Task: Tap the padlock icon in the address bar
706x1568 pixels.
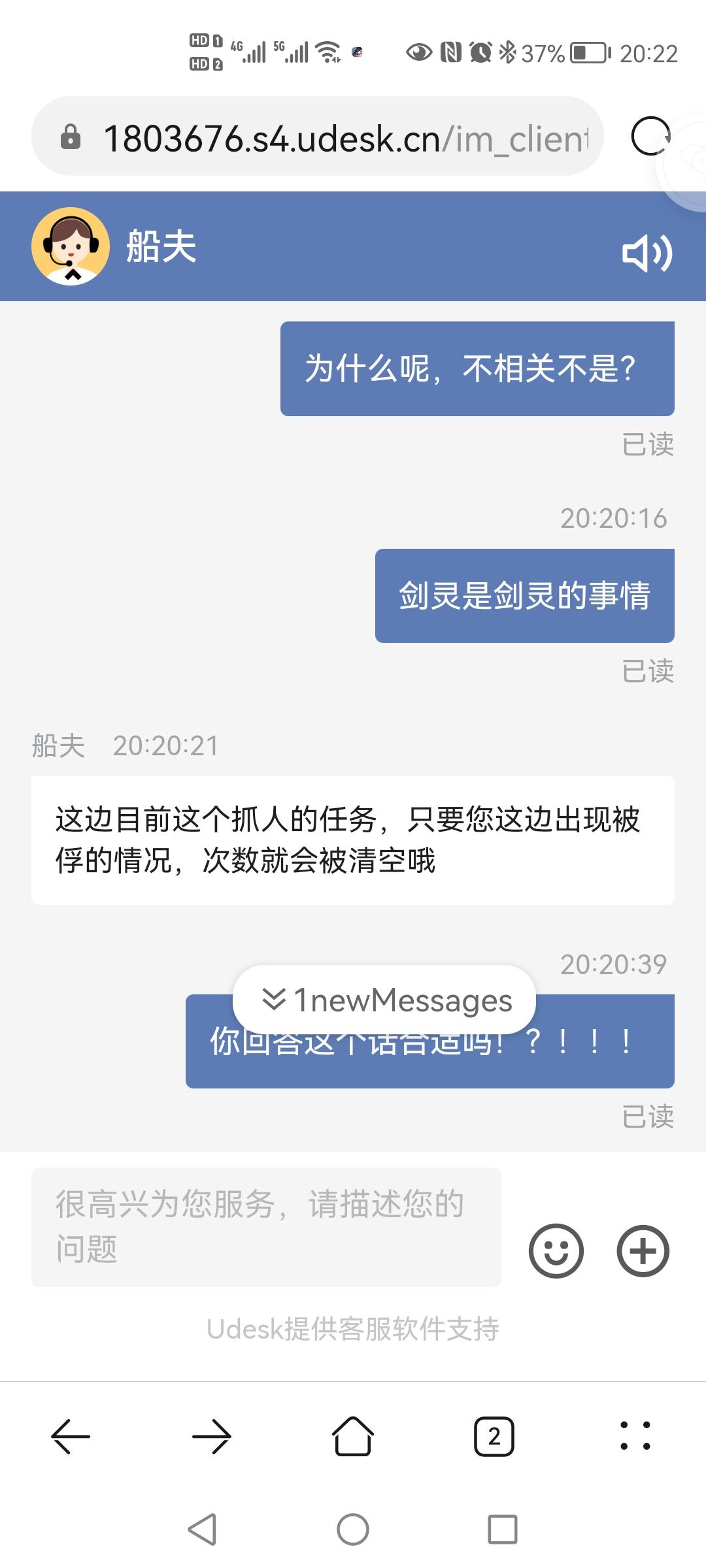Action: [x=72, y=137]
